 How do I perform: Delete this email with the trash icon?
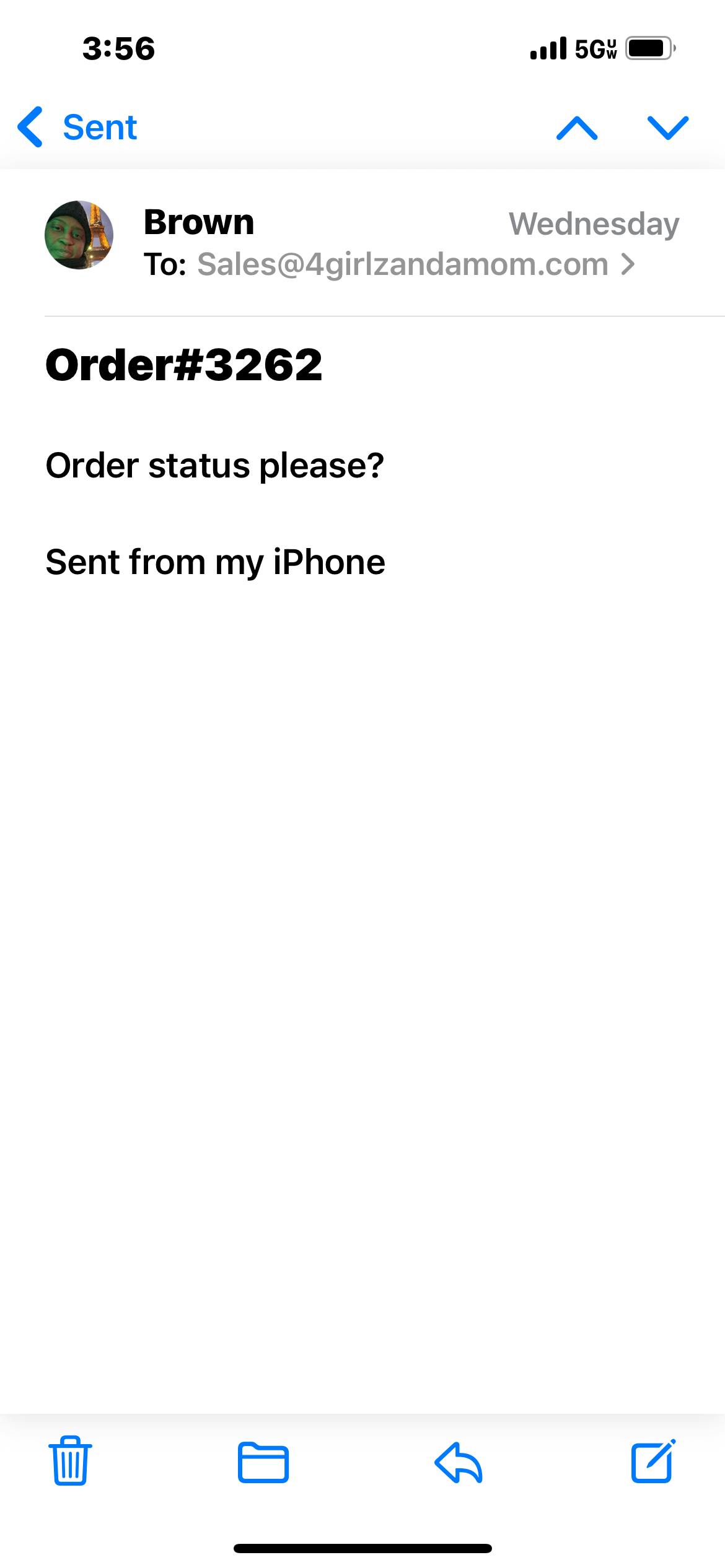coord(70,1460)
